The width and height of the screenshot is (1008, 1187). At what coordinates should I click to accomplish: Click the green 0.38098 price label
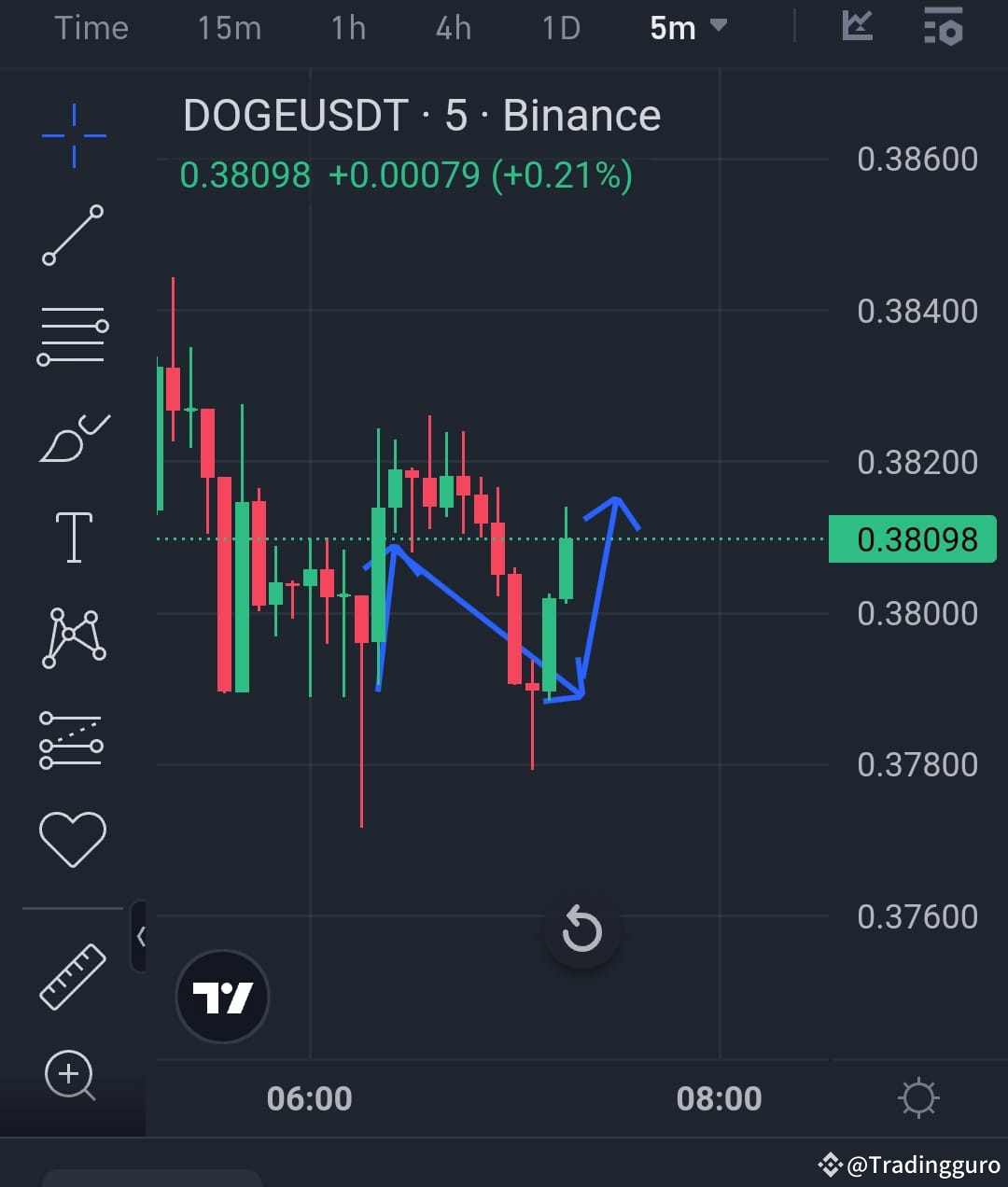(x=912, y=539)
